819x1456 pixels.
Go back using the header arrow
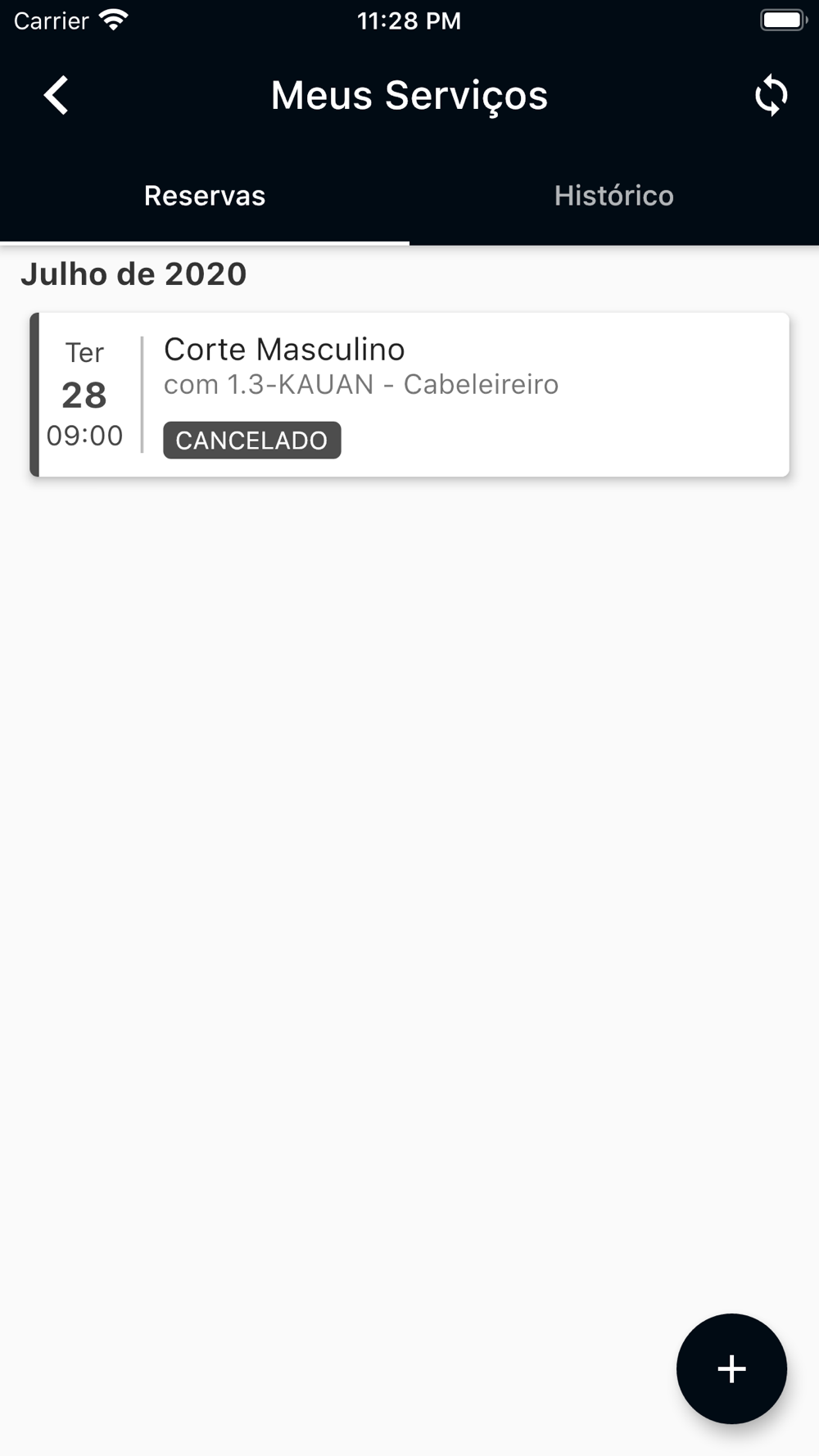pos(56,96)
